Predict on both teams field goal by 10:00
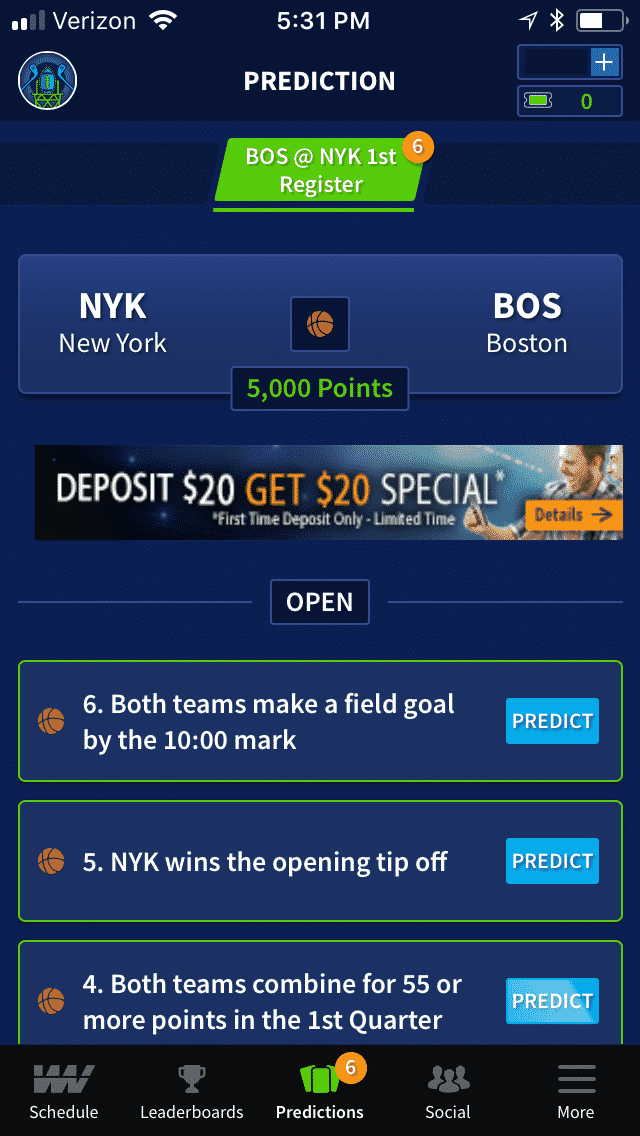This screenshot has height=1136, width=640. click(552, 721)
